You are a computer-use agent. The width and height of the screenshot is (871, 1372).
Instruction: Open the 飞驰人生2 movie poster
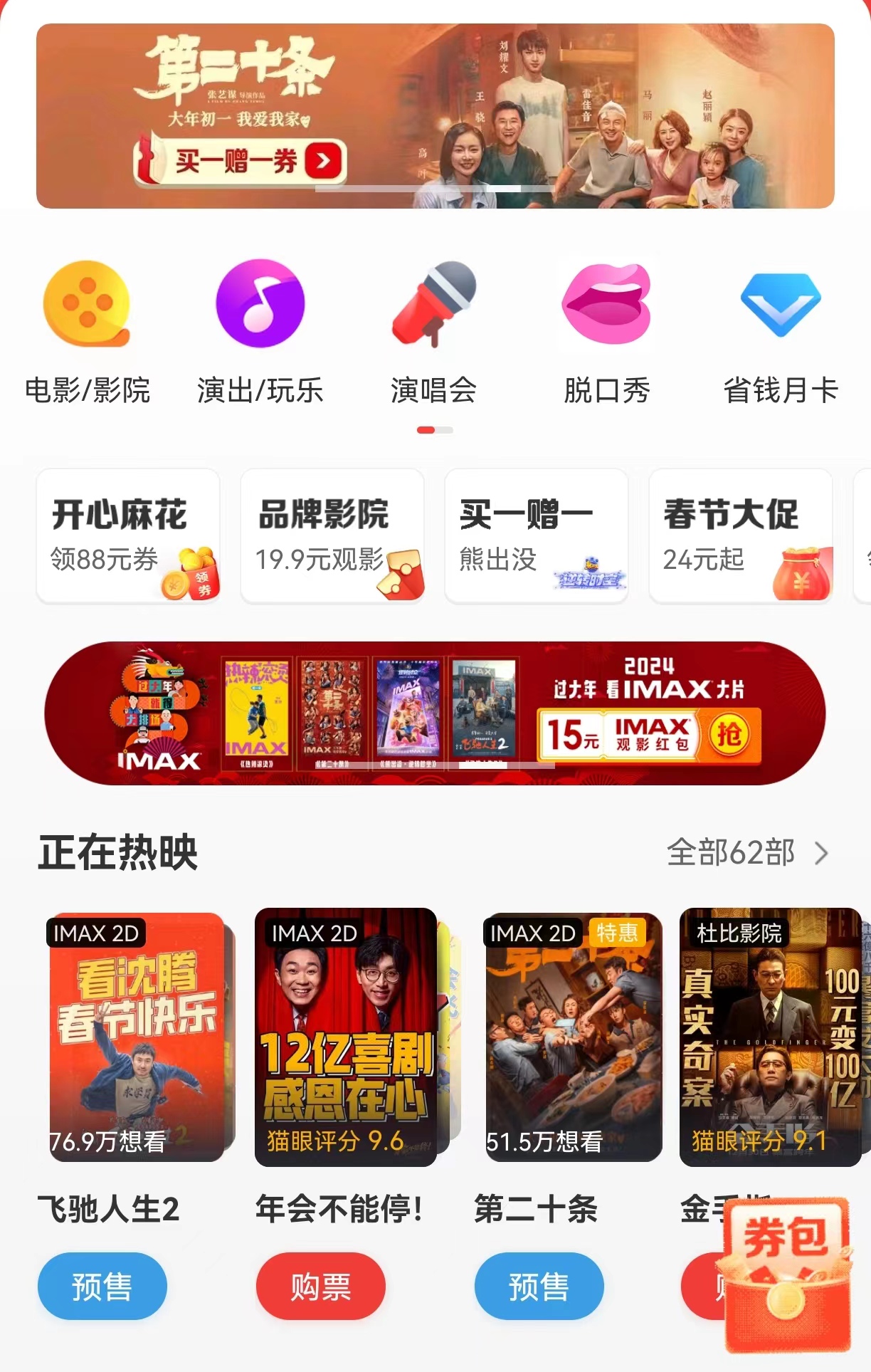tap(137, 1037)
